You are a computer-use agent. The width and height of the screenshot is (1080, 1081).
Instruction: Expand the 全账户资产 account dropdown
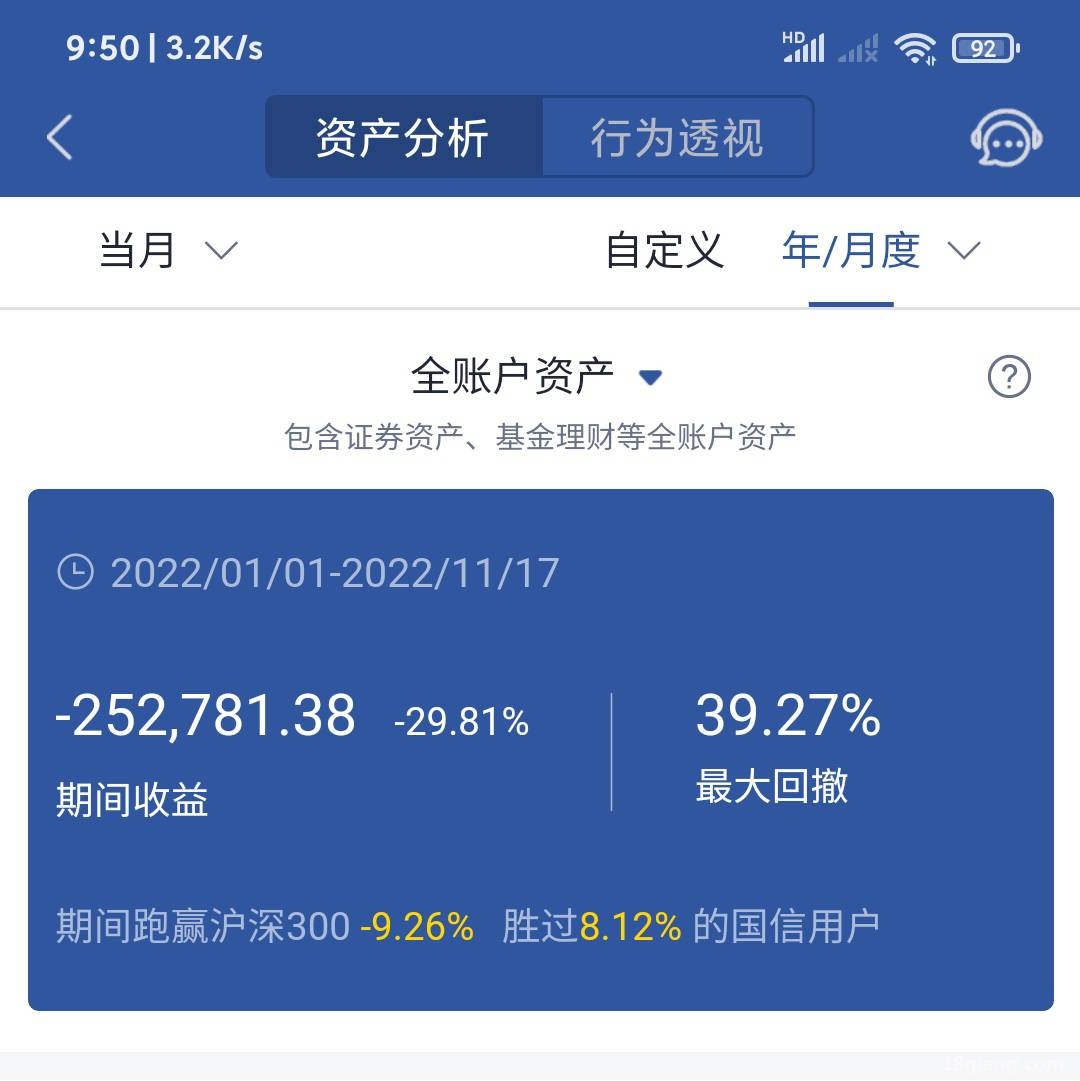(536, 377)
